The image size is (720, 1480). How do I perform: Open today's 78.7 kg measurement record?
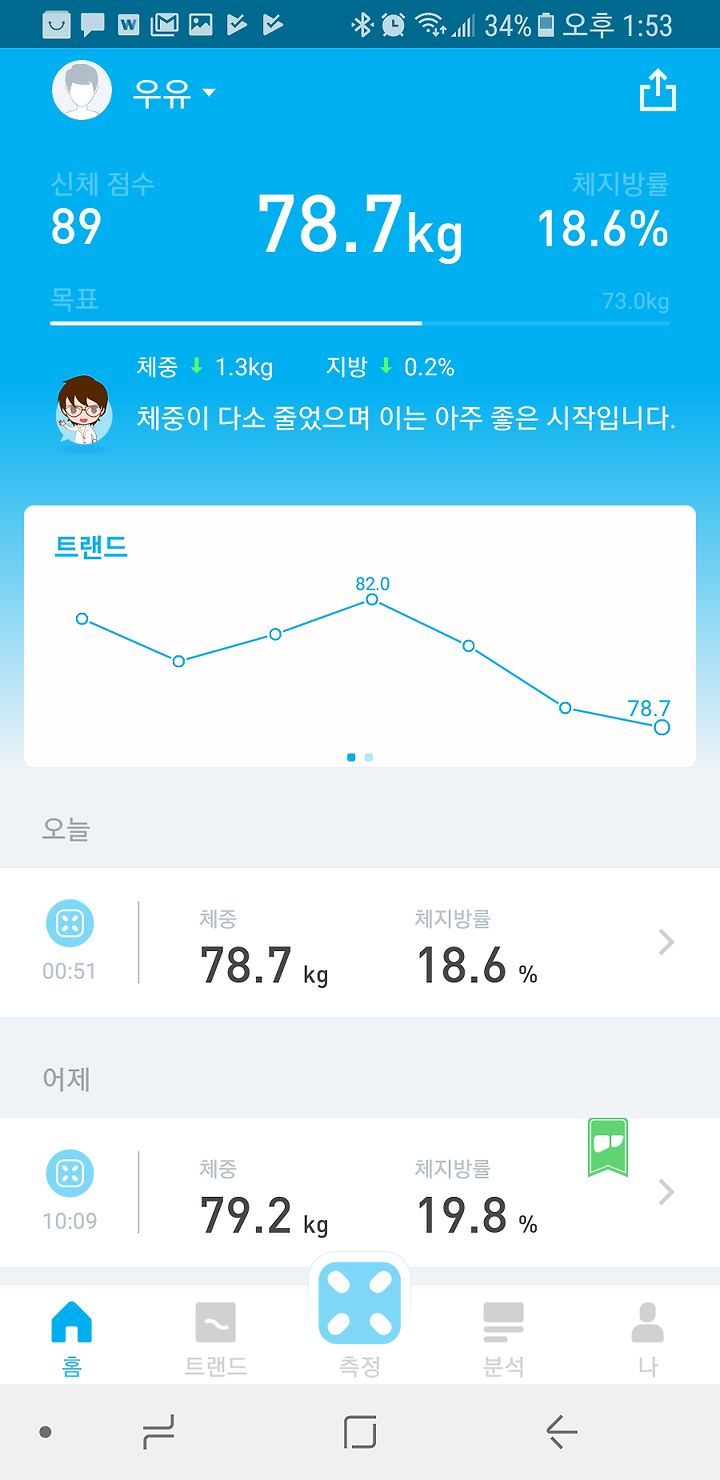pos(360,942)
